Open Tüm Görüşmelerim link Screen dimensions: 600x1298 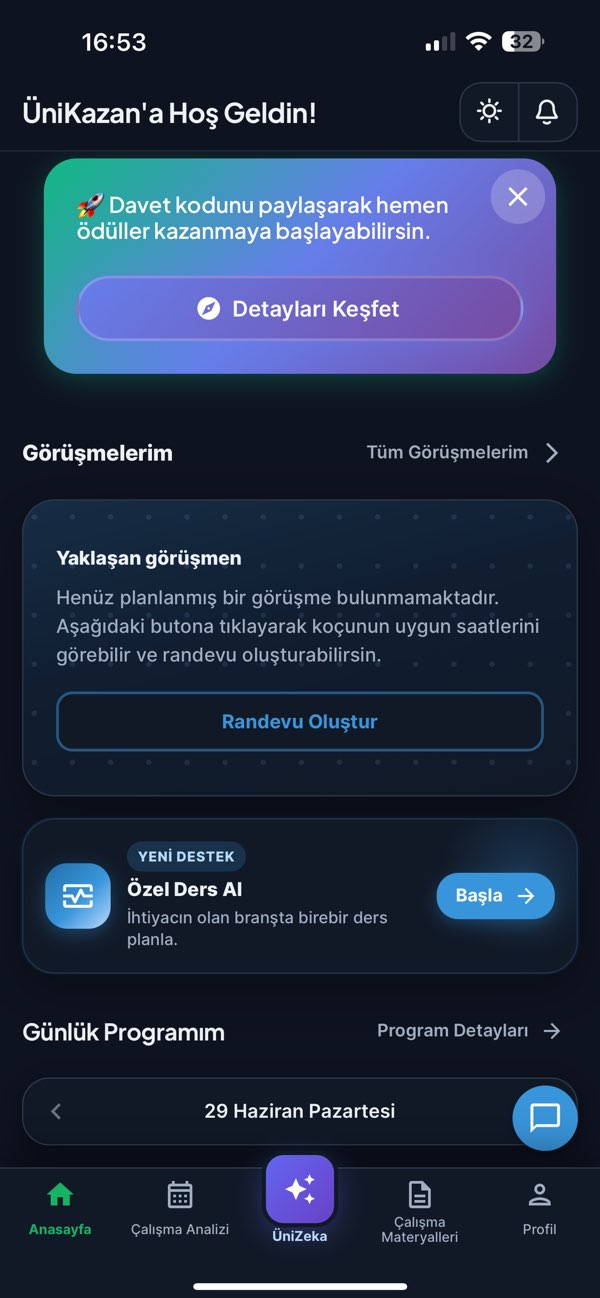(463, 453)
